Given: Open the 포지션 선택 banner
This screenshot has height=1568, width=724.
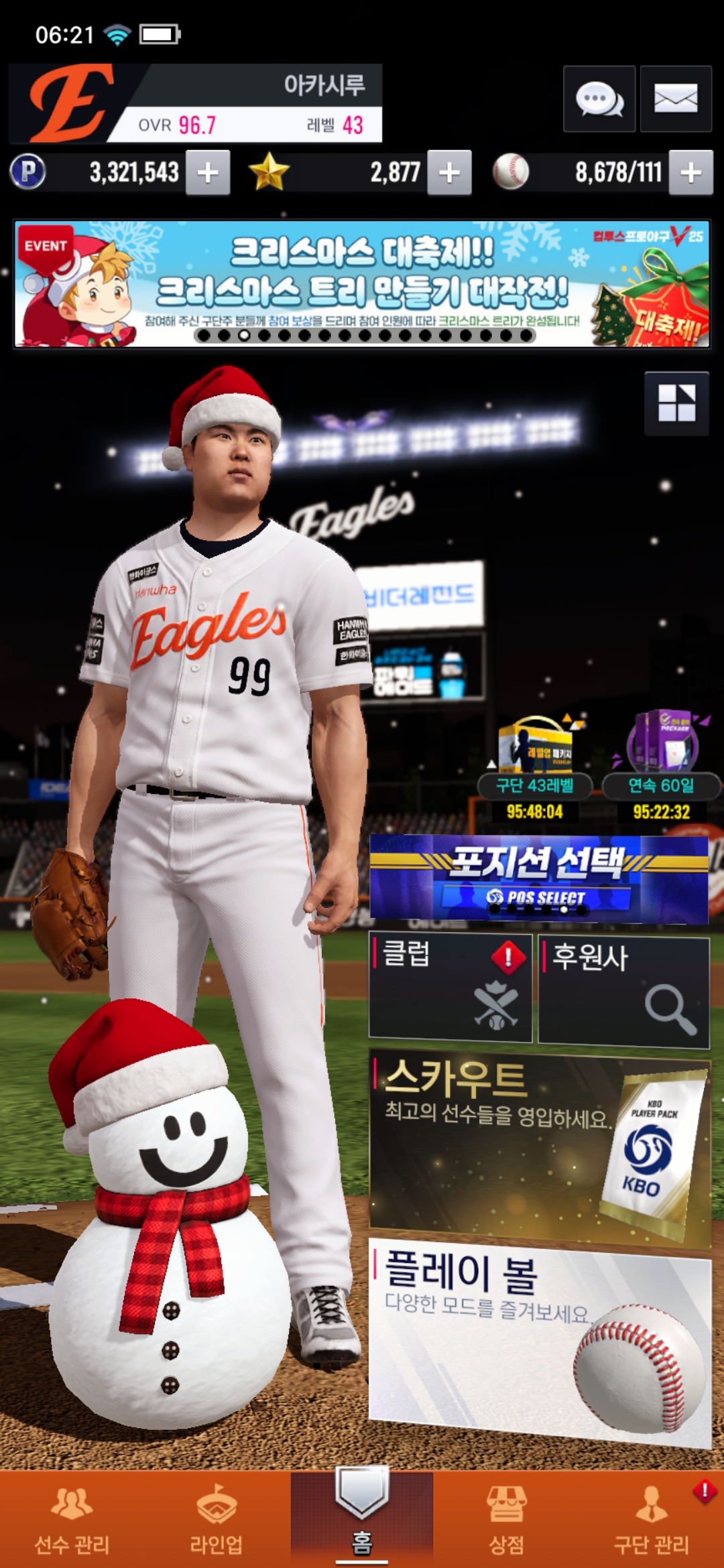Looking at the screenshot, I should [538, 878].
